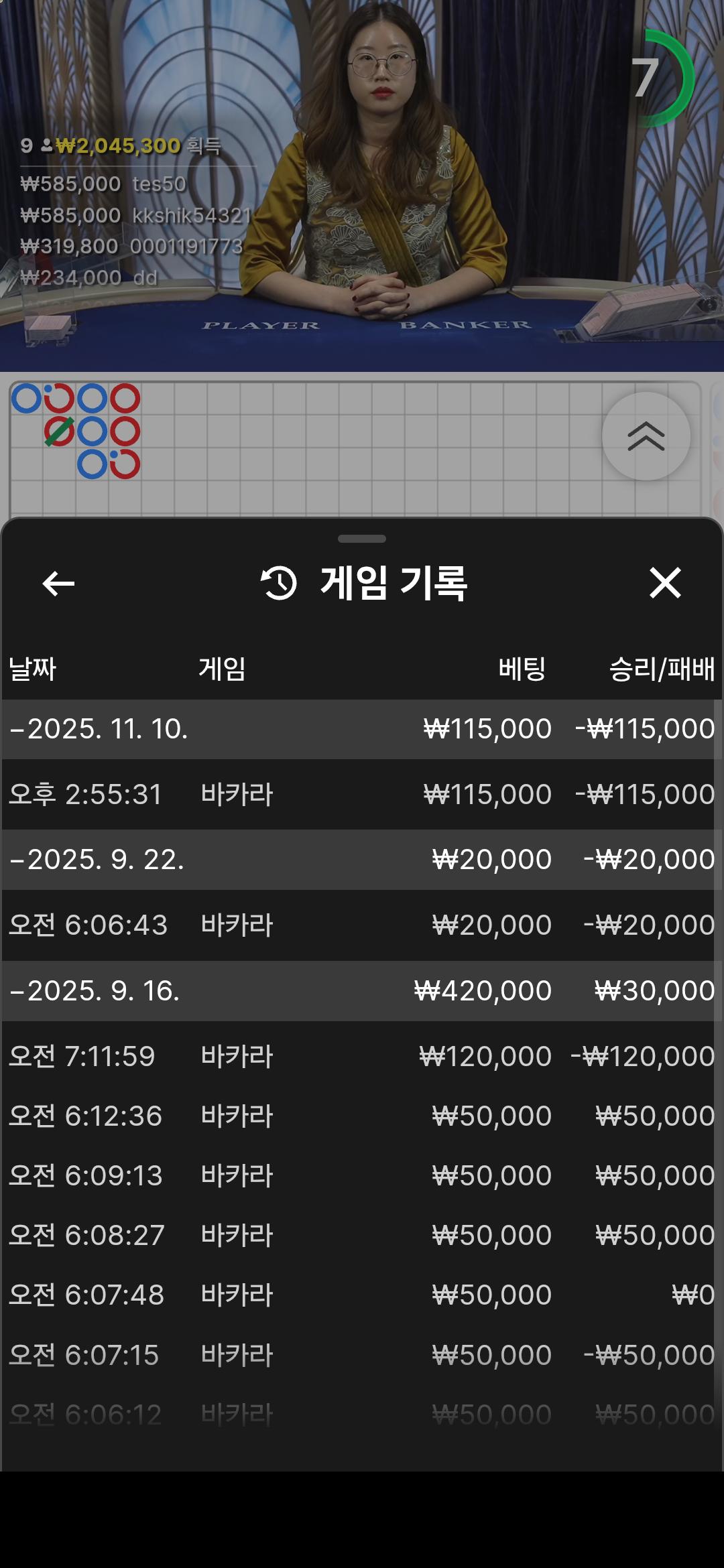Tap the 오전 6:07:15 바카라 round
Image resolution: width=724 pixels, height=1568 pixels.
(361, 1356)
